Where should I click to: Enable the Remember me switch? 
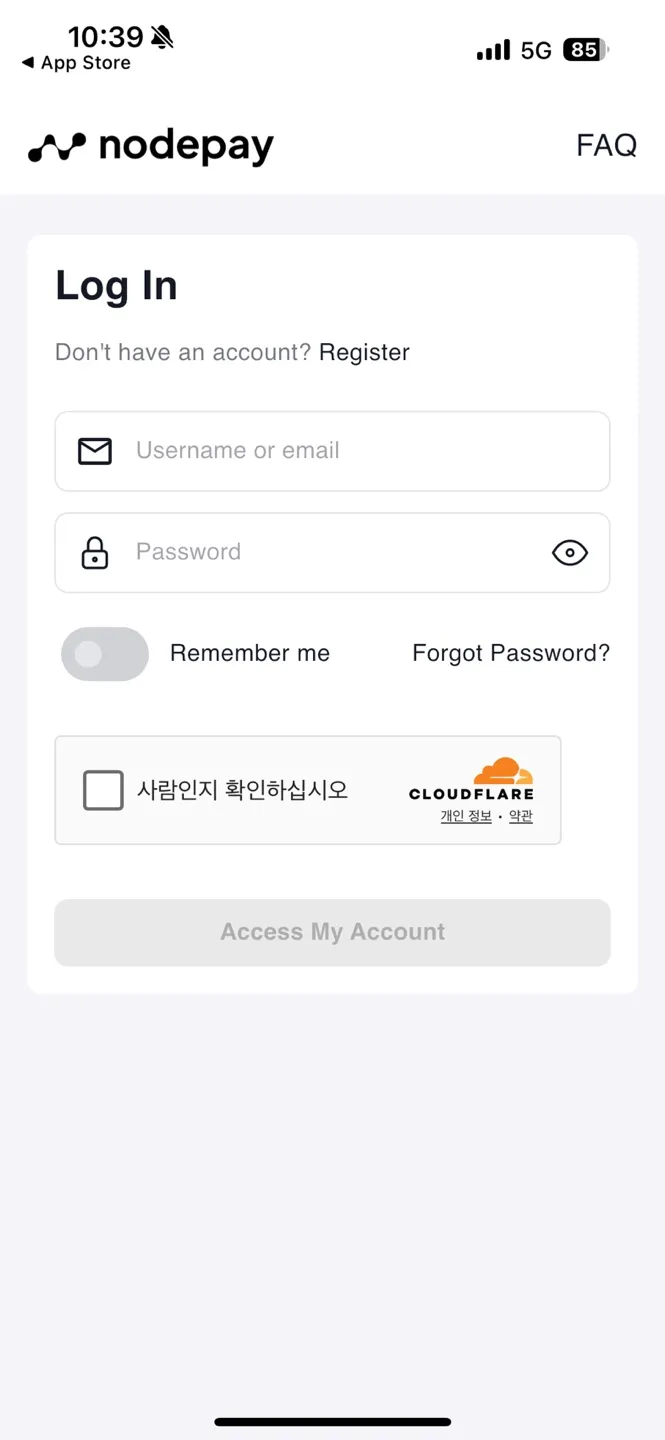(105, 654)
